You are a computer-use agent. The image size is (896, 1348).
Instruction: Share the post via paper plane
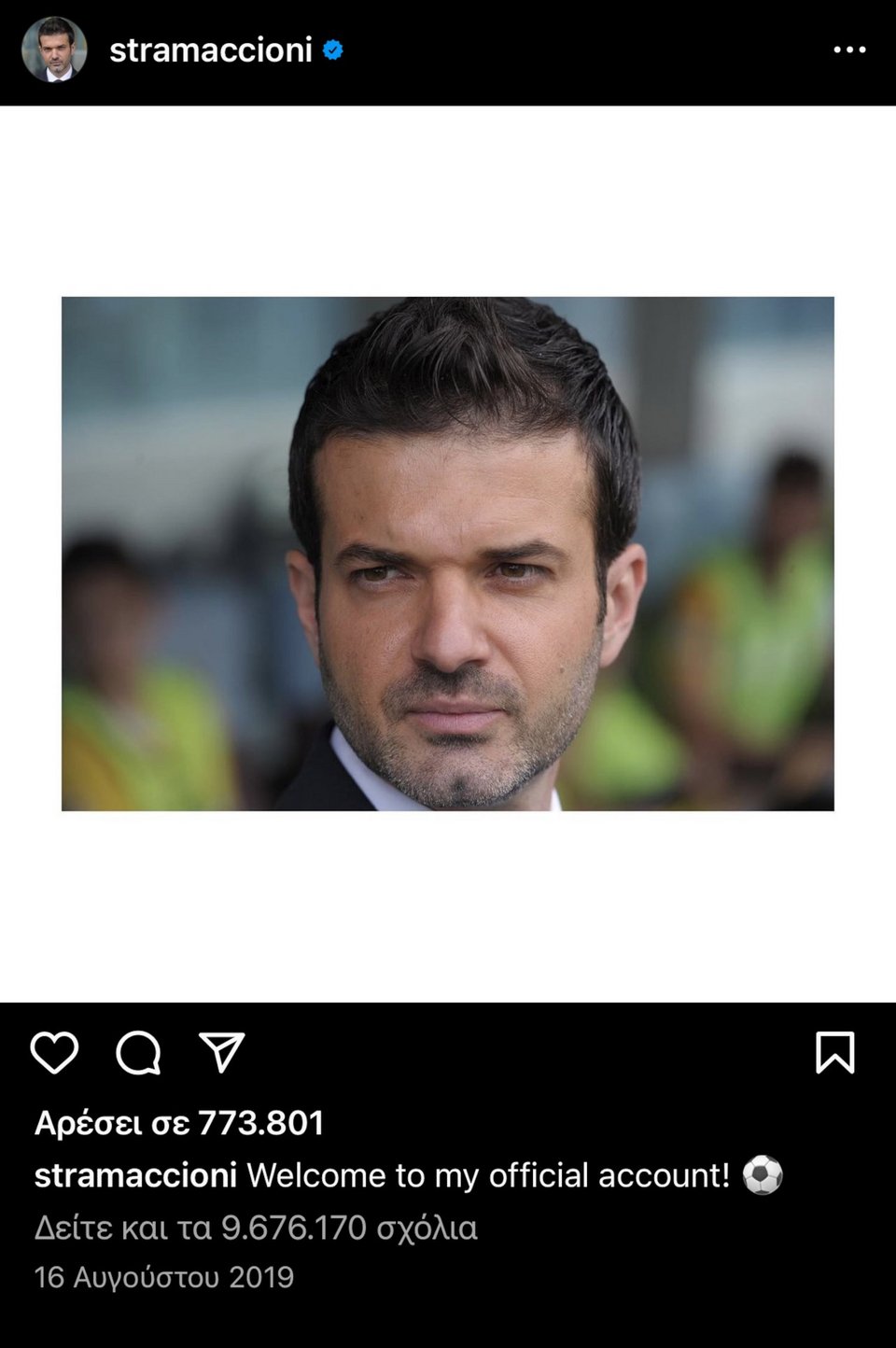222,1053
